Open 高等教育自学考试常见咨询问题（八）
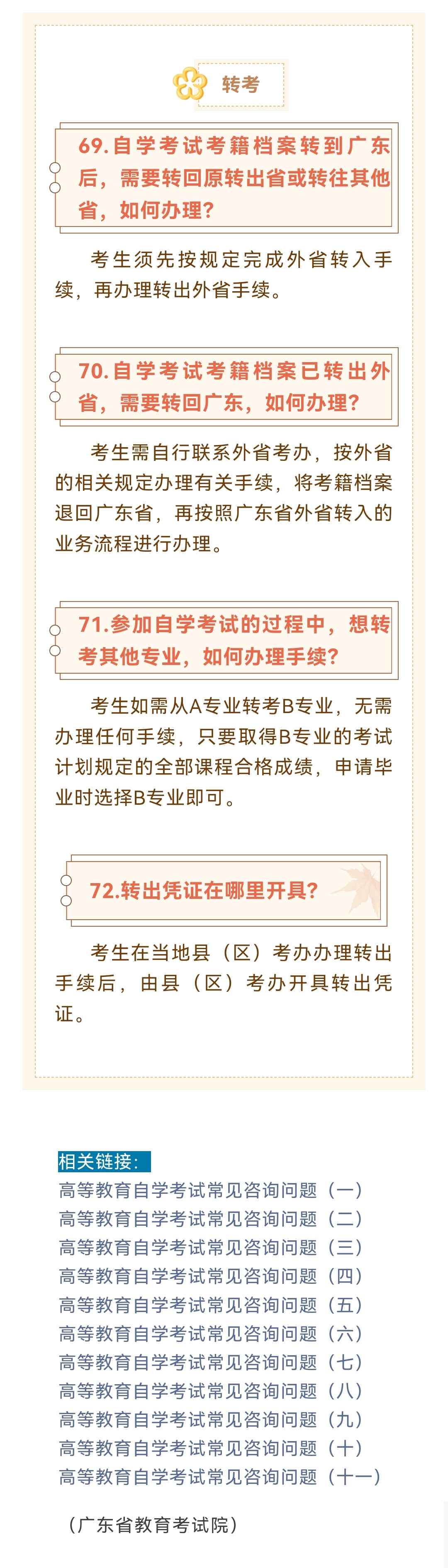Viewport: 448px width, 1568px height. pos(211,1391)
